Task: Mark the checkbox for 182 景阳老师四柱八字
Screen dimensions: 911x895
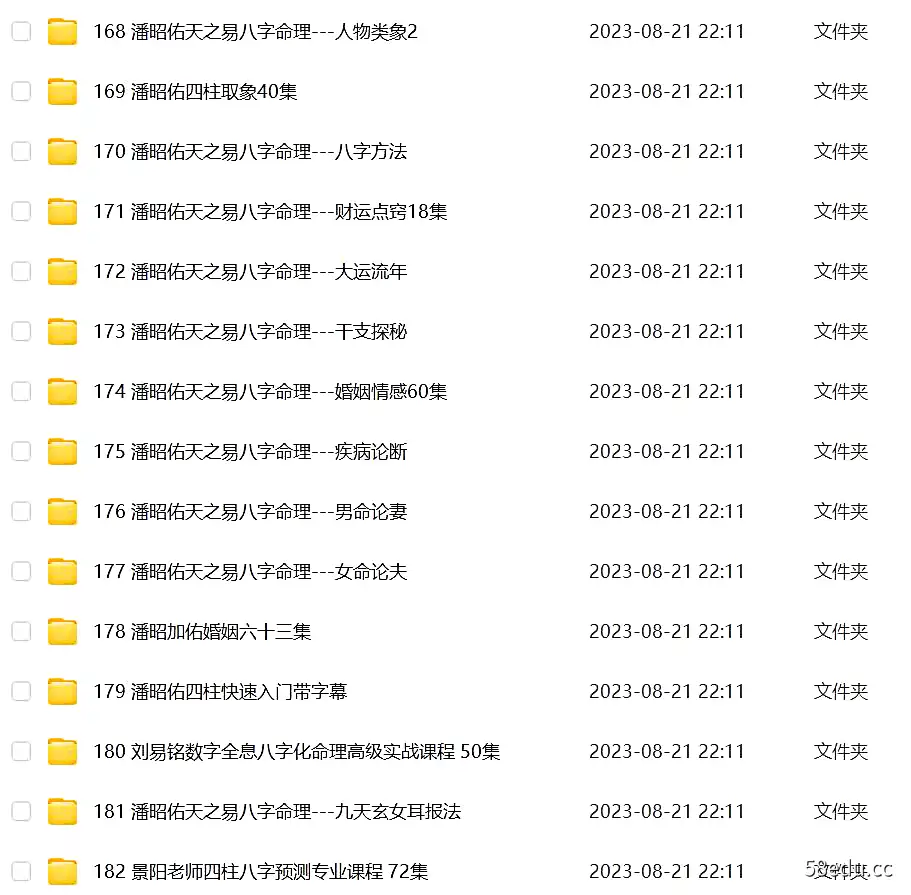Action: [x=21, y=871]
